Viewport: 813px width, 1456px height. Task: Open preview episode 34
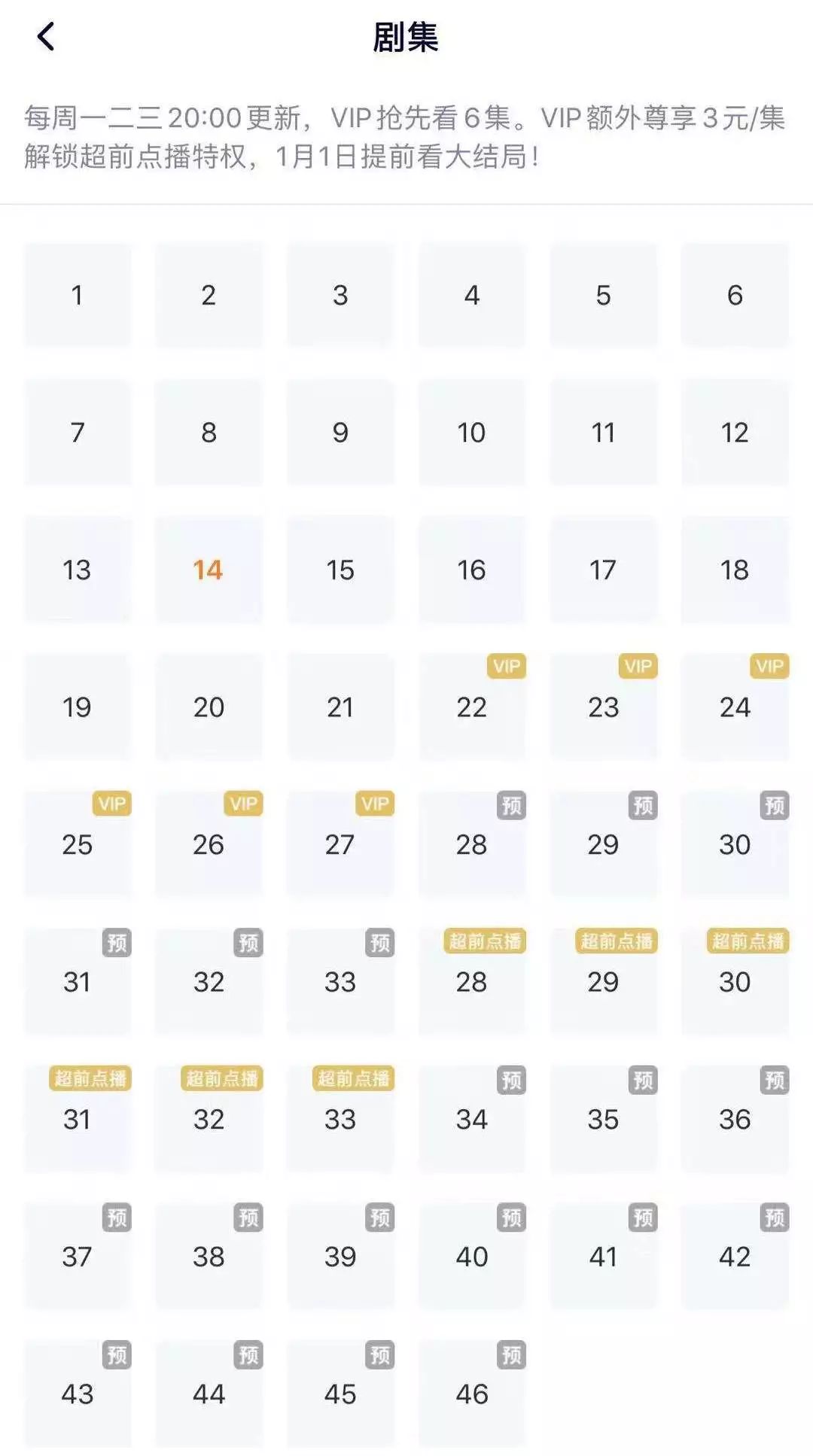(471, 1119)
